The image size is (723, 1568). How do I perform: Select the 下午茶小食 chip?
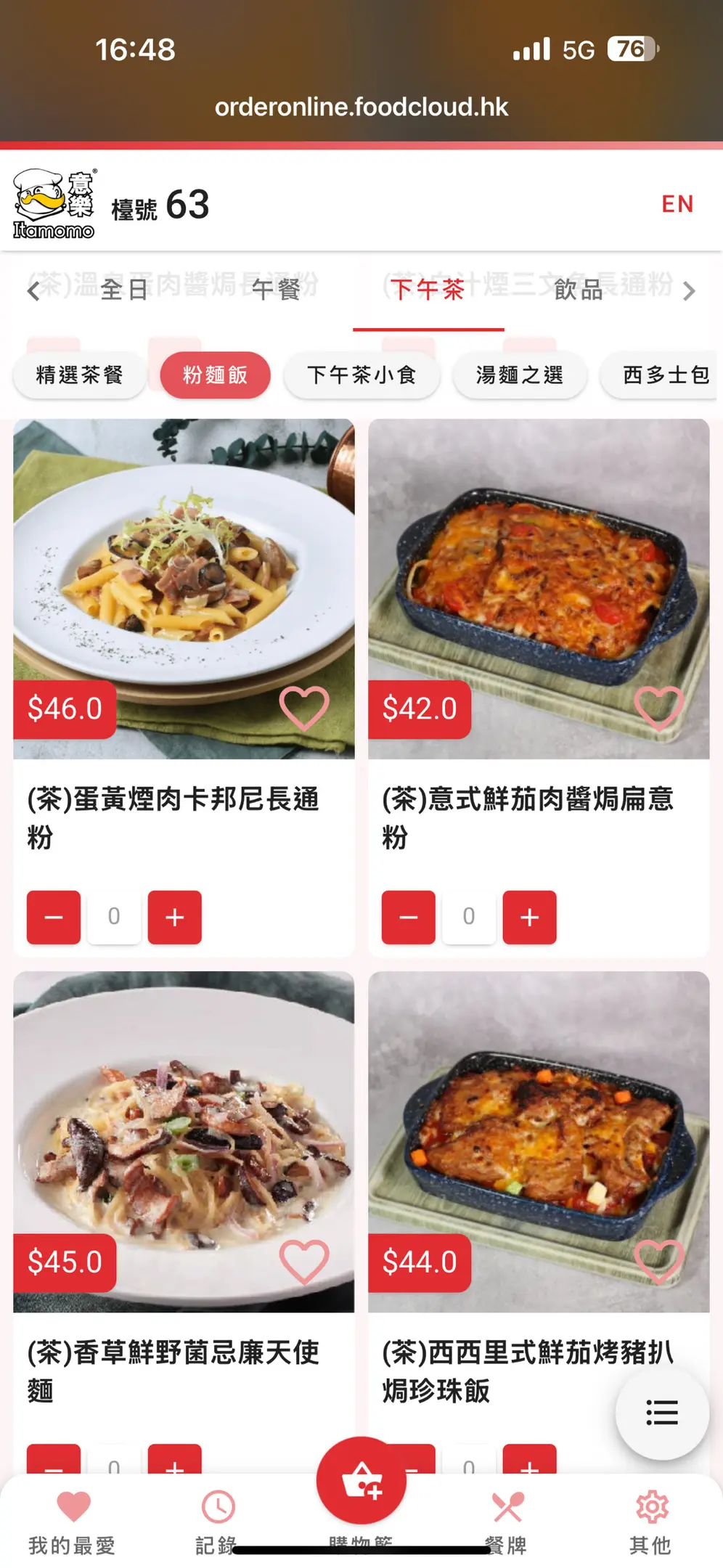click(x=361, y=375)
